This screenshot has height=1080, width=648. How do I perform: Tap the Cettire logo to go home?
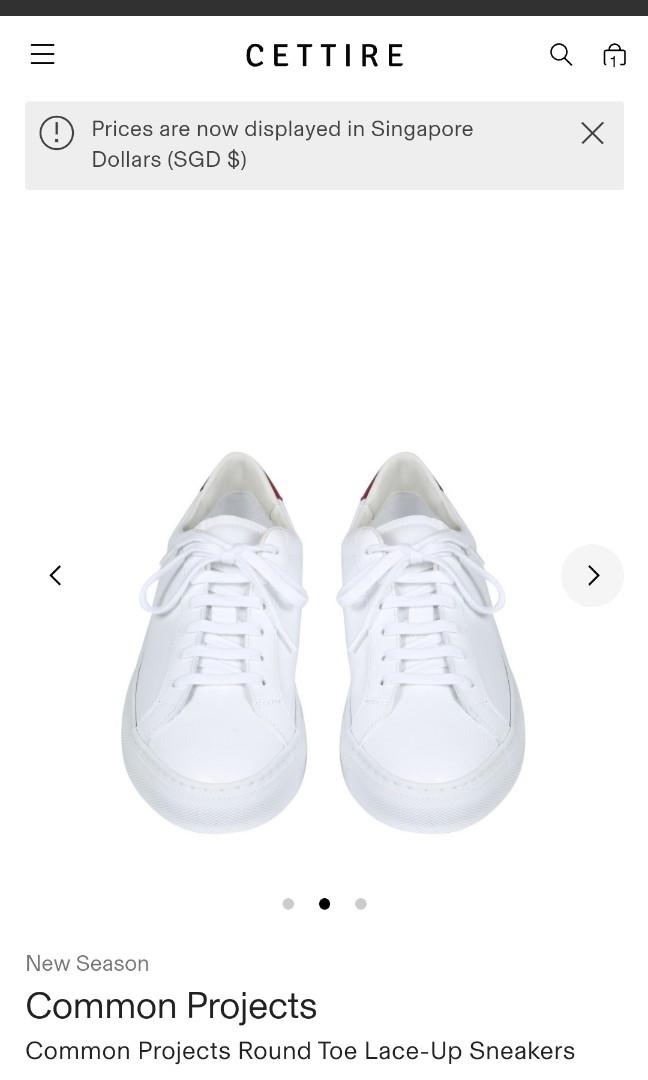[324, 55]
